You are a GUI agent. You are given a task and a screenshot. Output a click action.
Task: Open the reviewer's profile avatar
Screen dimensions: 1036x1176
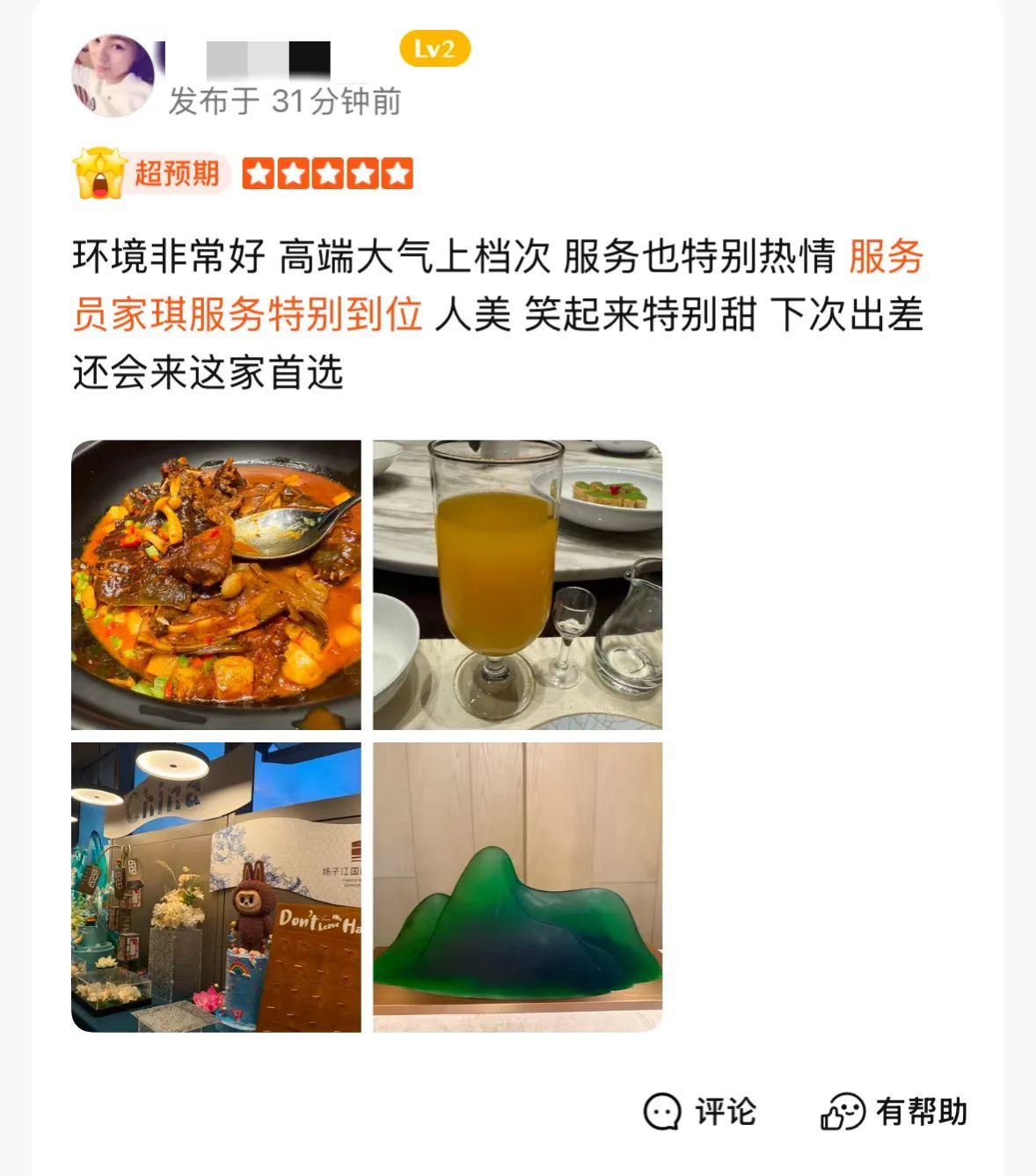(113, 76)
